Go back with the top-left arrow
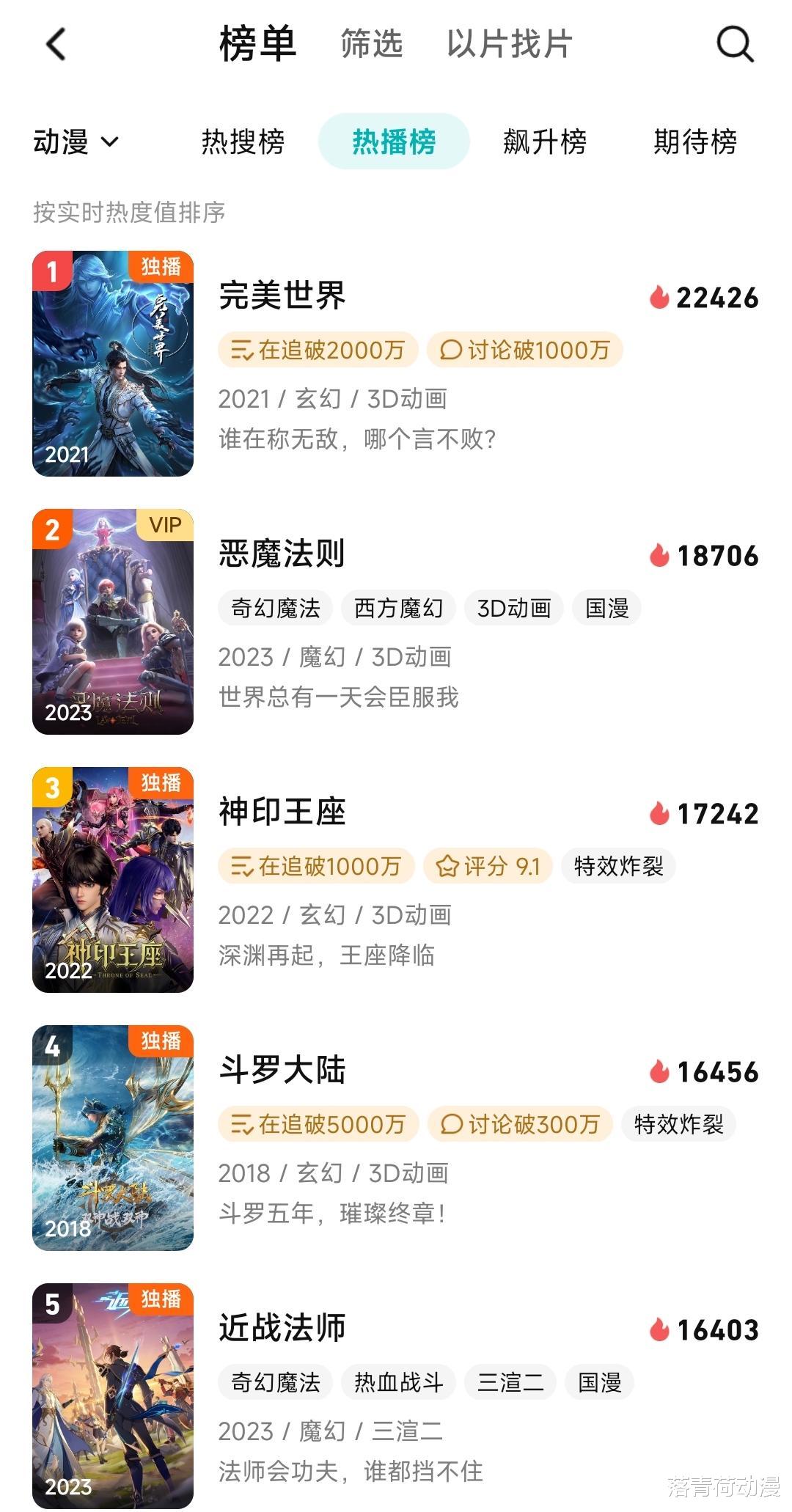The height and width of the screenshot is (1512, 792). pyautogui.click(x=56, y=44)
